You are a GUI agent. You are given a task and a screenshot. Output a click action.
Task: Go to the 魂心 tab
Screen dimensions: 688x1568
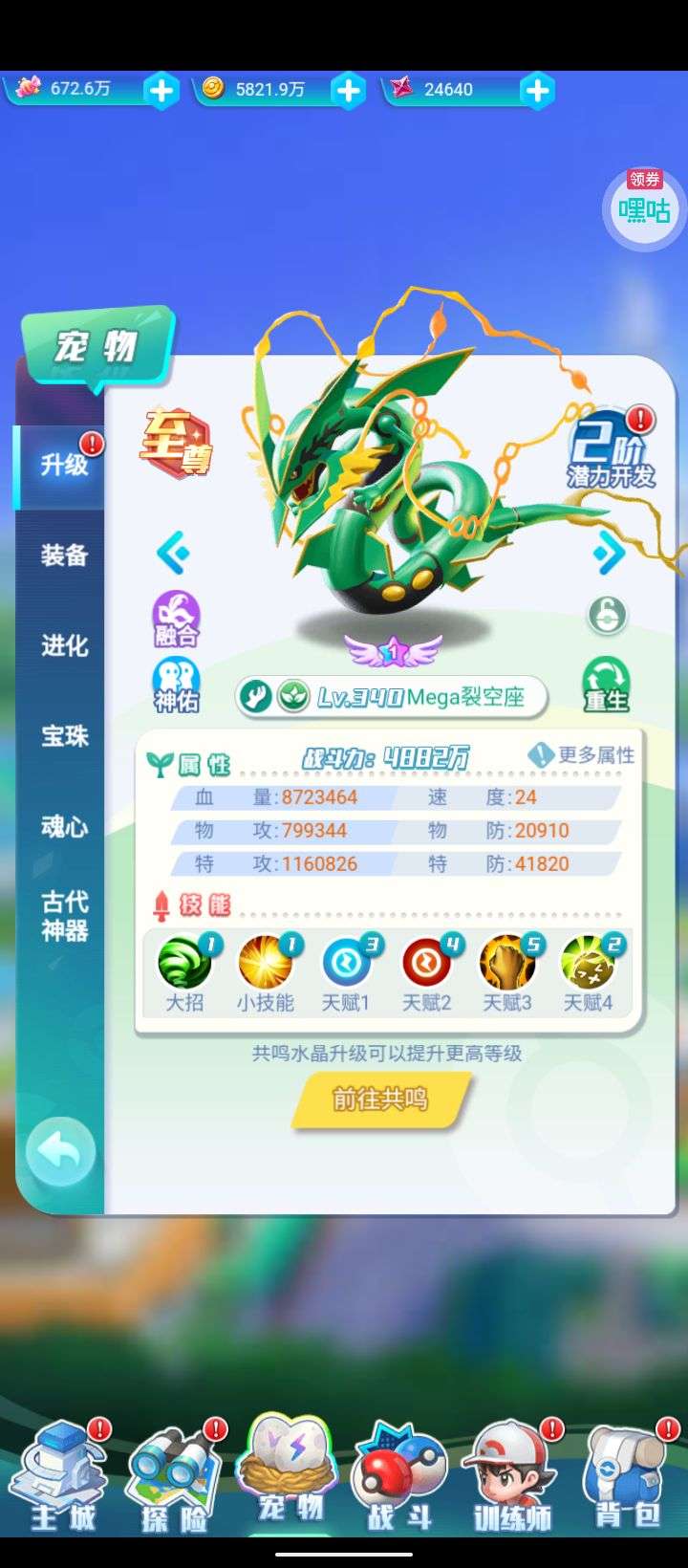(63, 826)
